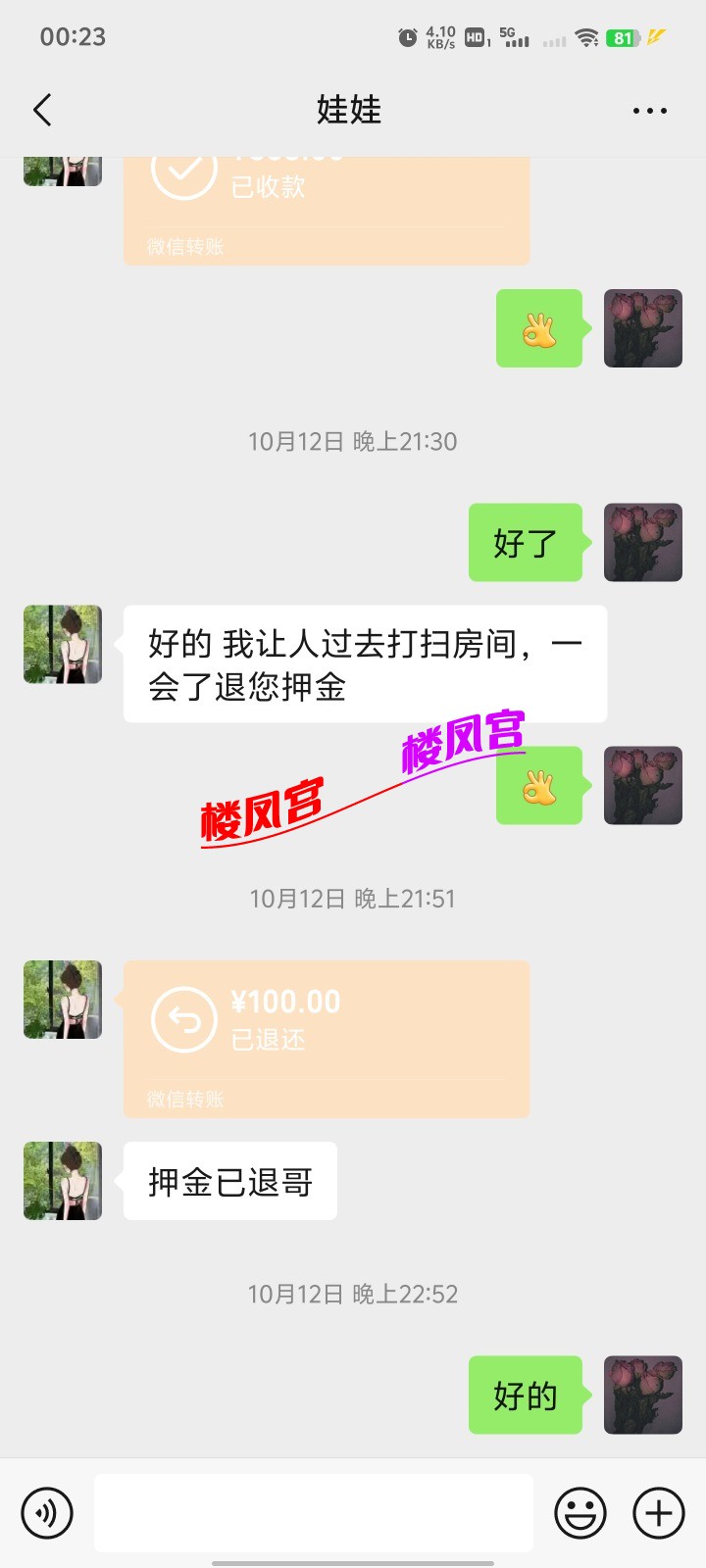706x1568 pixels.
Task: Open the plus attachments menu
Action: point(659,1513)
